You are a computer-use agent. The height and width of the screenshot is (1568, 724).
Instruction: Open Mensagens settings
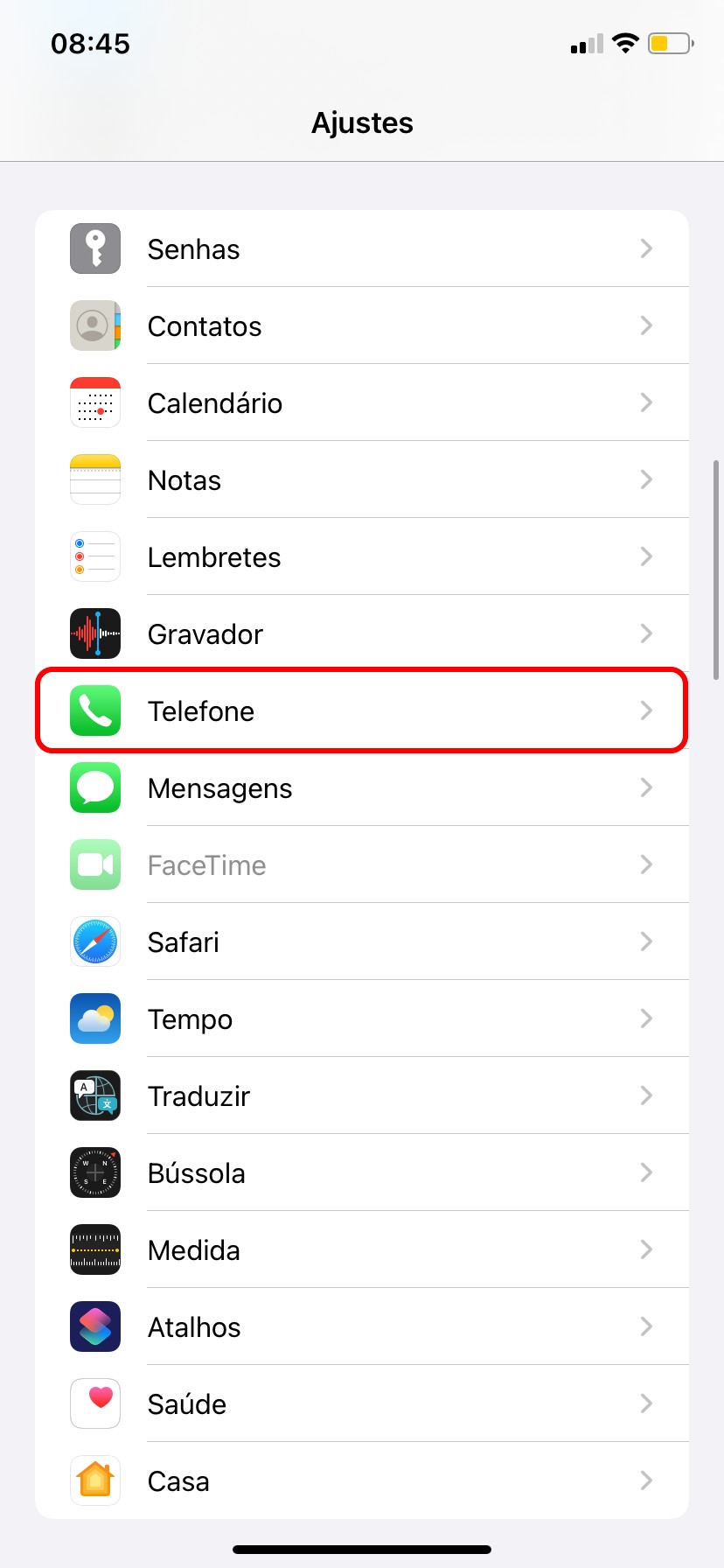[361, 788]
